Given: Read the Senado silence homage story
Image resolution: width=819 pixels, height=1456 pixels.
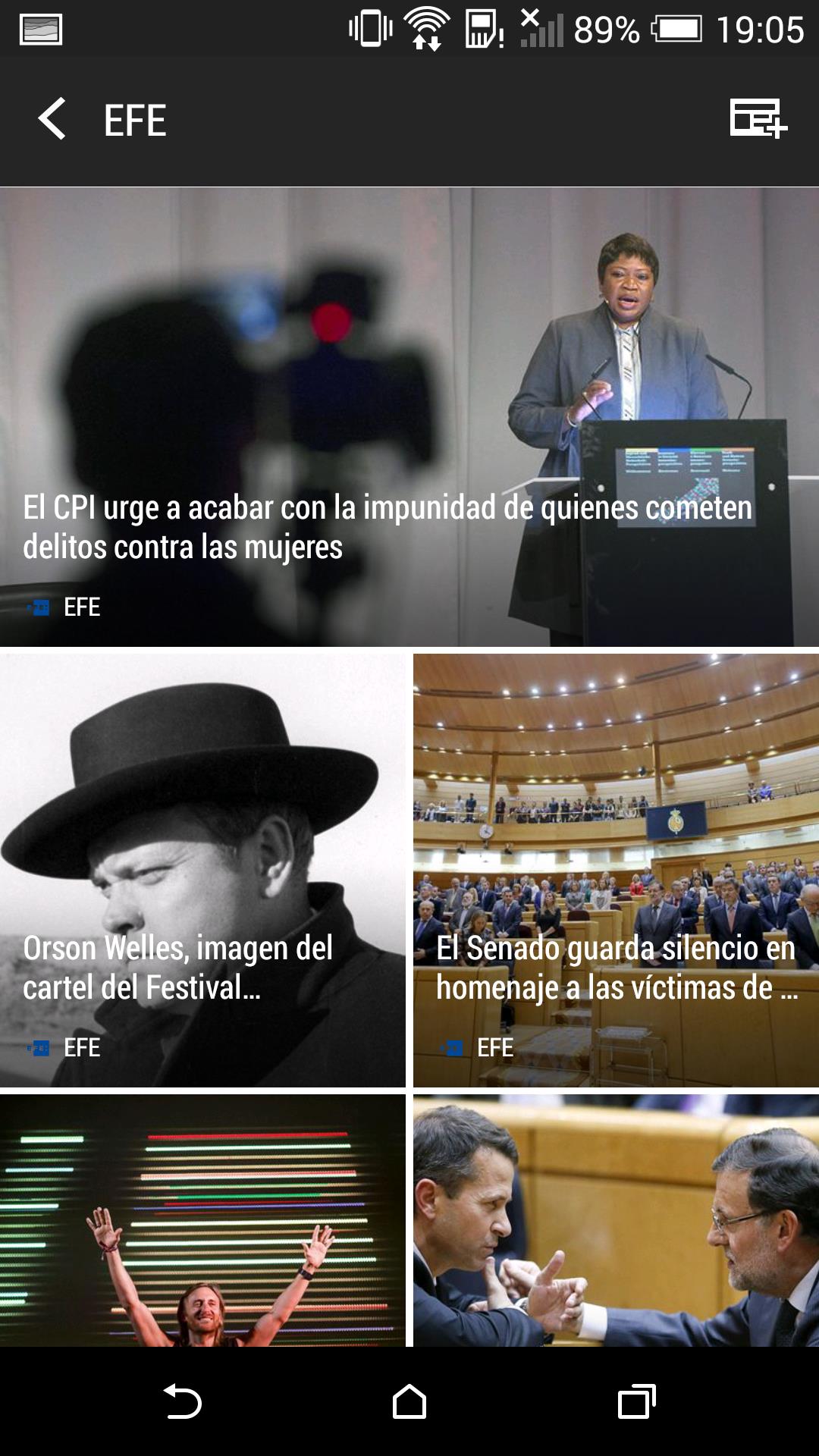Looking at the screenshot, I should [x=616, y=870].
